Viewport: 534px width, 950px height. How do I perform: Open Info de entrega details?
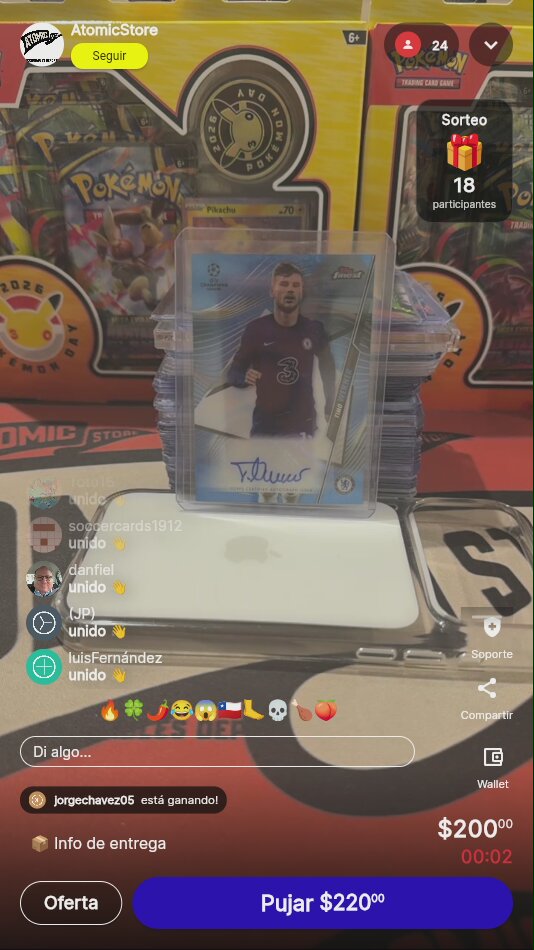tap(98, 843)
